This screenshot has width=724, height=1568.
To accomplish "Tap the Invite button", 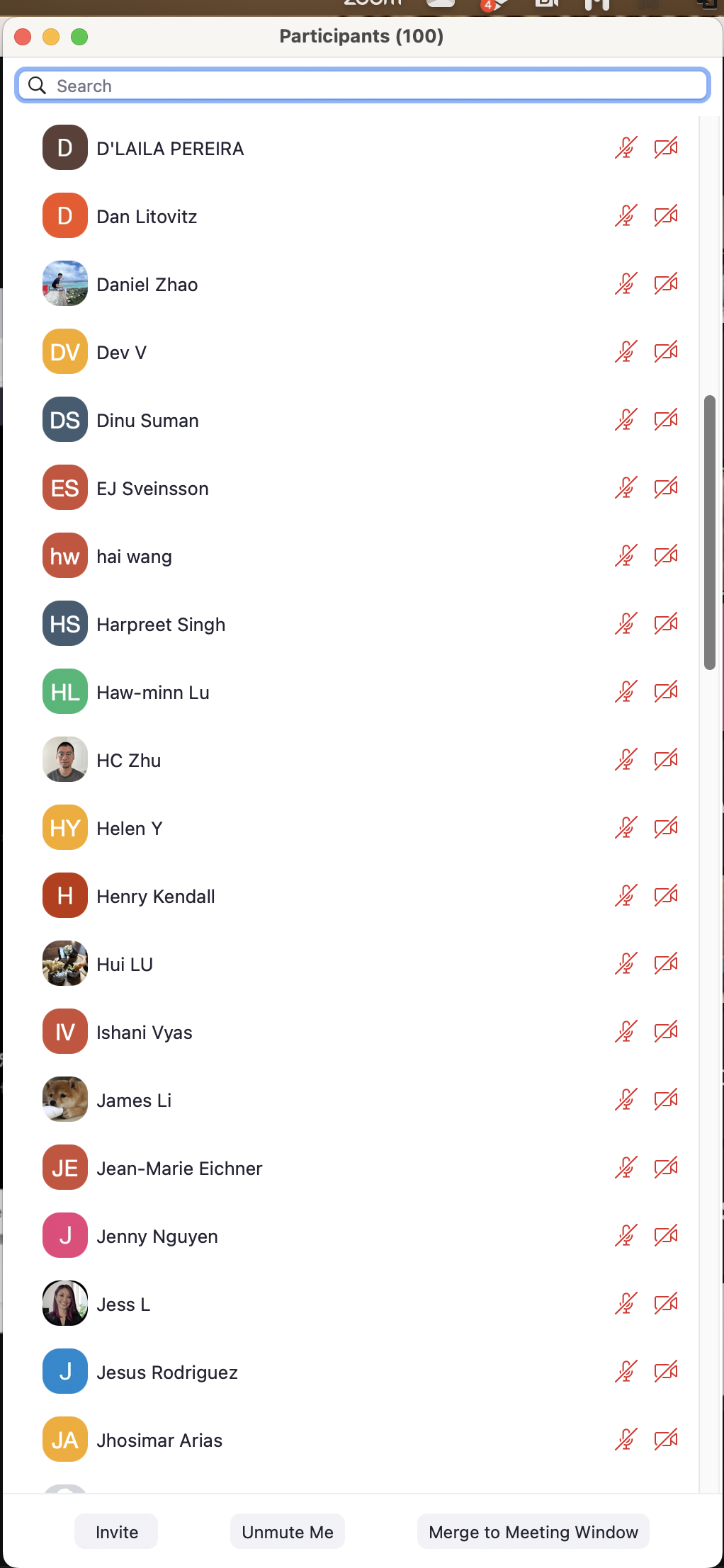I will [x=116, y=1532].
